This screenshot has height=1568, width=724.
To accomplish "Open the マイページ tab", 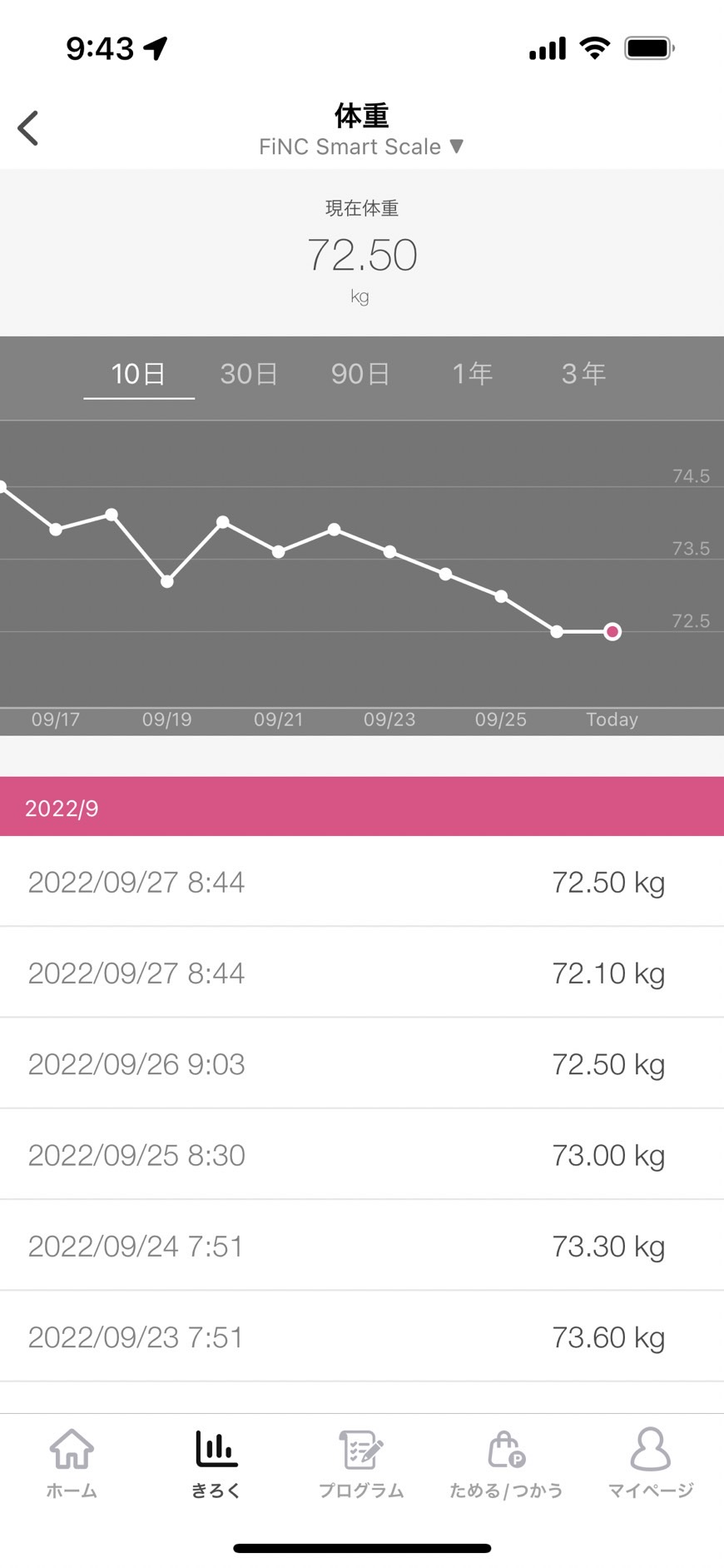I will 651,1463.
